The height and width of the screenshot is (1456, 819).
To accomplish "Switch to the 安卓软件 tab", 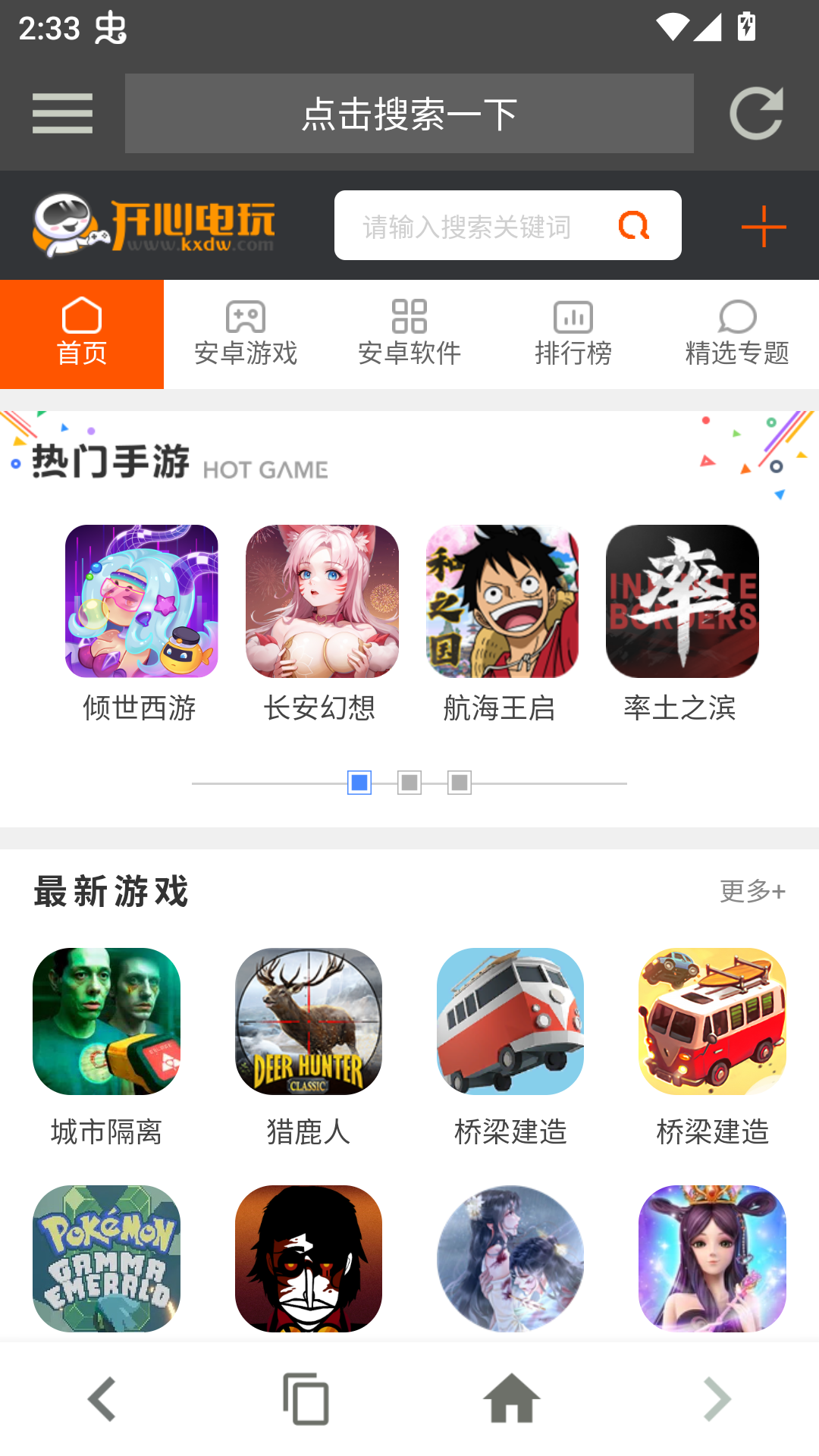I will tap(409, 334).
